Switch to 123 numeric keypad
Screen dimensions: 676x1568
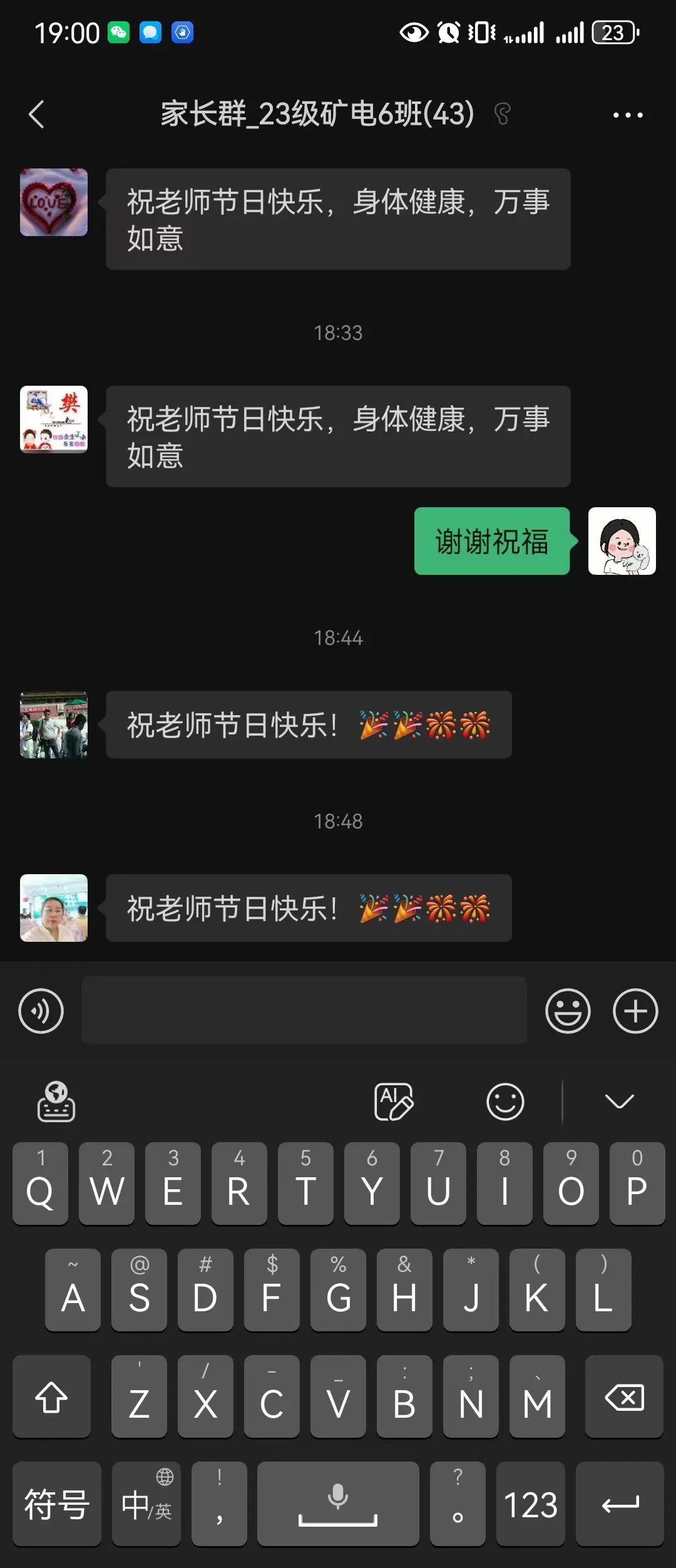coord(530,1504)
